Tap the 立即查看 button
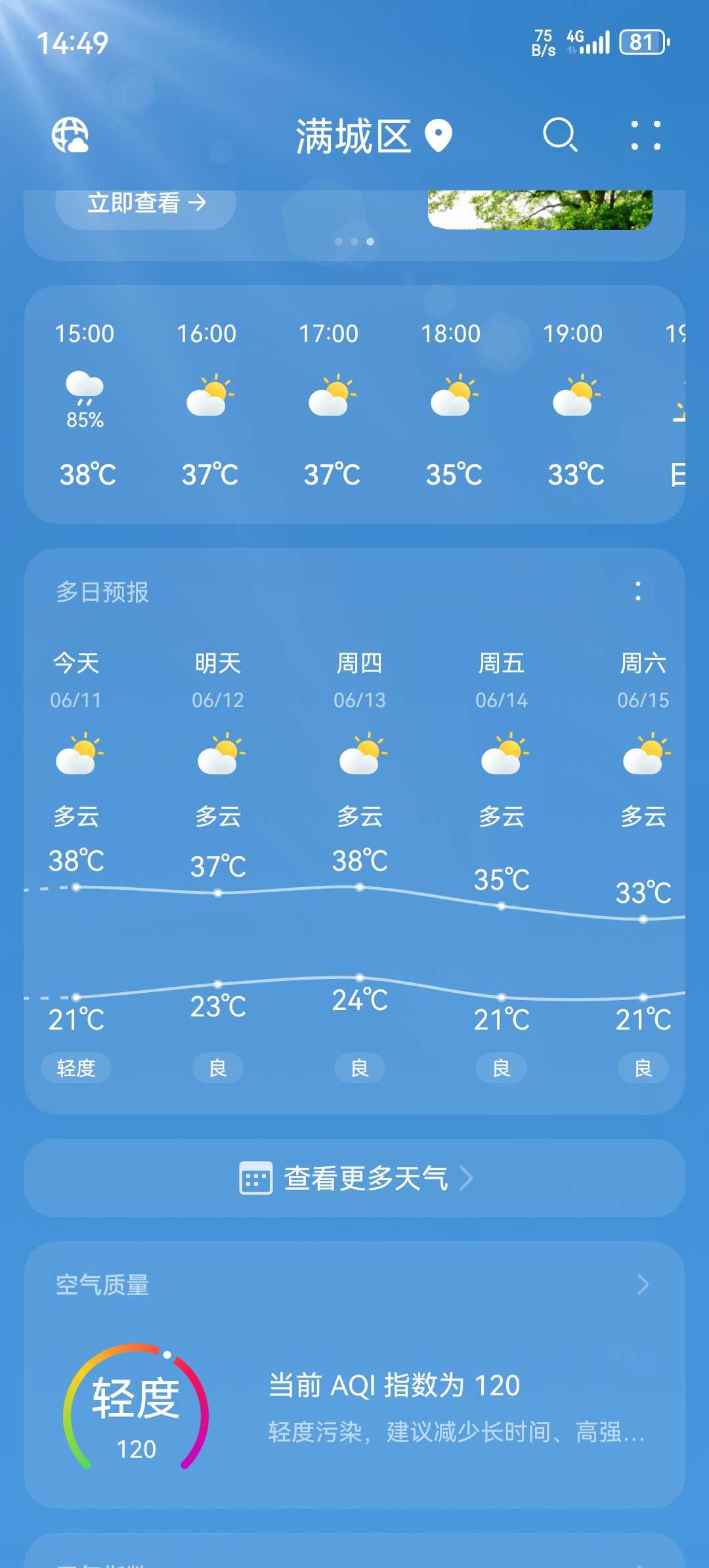This screenshot has width=709, height=1568. (146, 204)
